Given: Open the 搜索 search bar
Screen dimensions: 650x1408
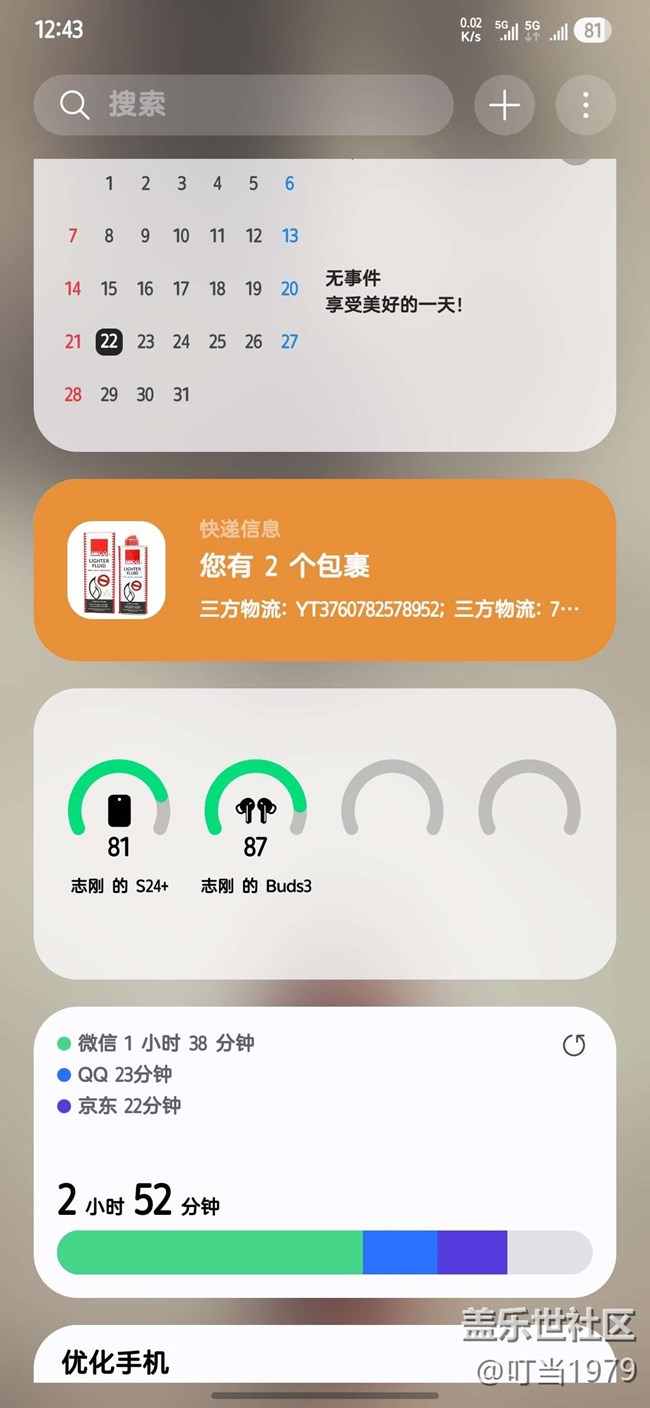Looking at the screenshot, I should [243, 104].
